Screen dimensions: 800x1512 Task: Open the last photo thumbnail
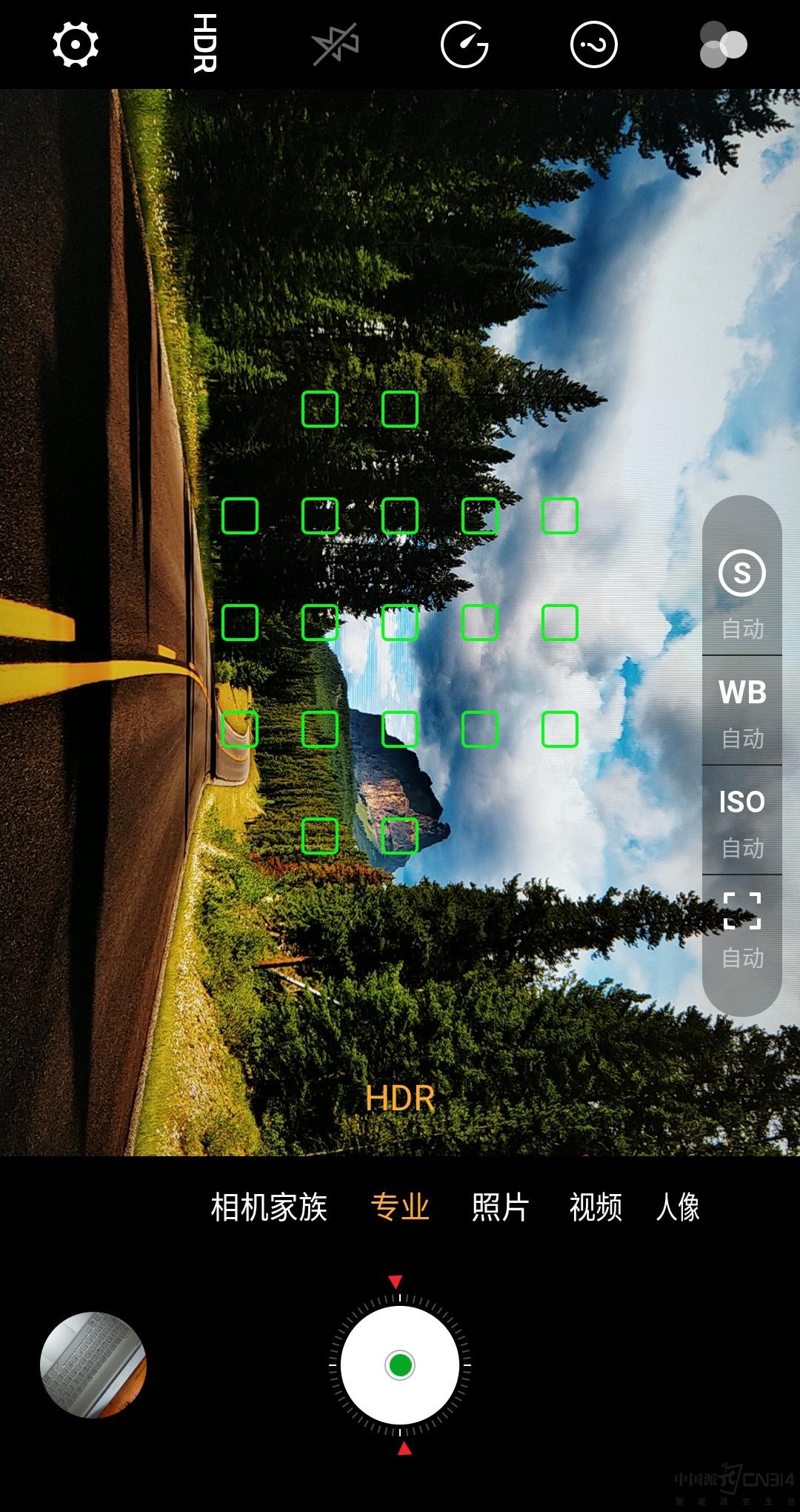tap(93, 1365)
